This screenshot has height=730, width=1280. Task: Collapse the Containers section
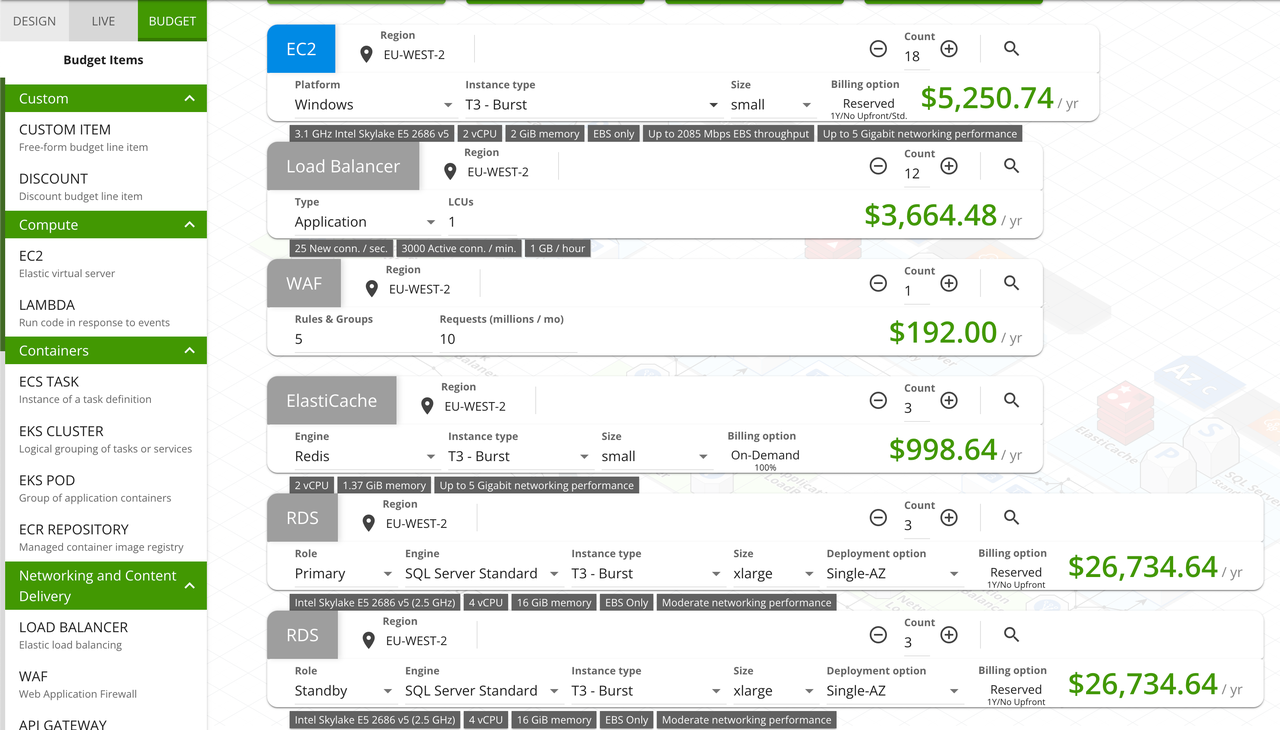coord(189,351)
